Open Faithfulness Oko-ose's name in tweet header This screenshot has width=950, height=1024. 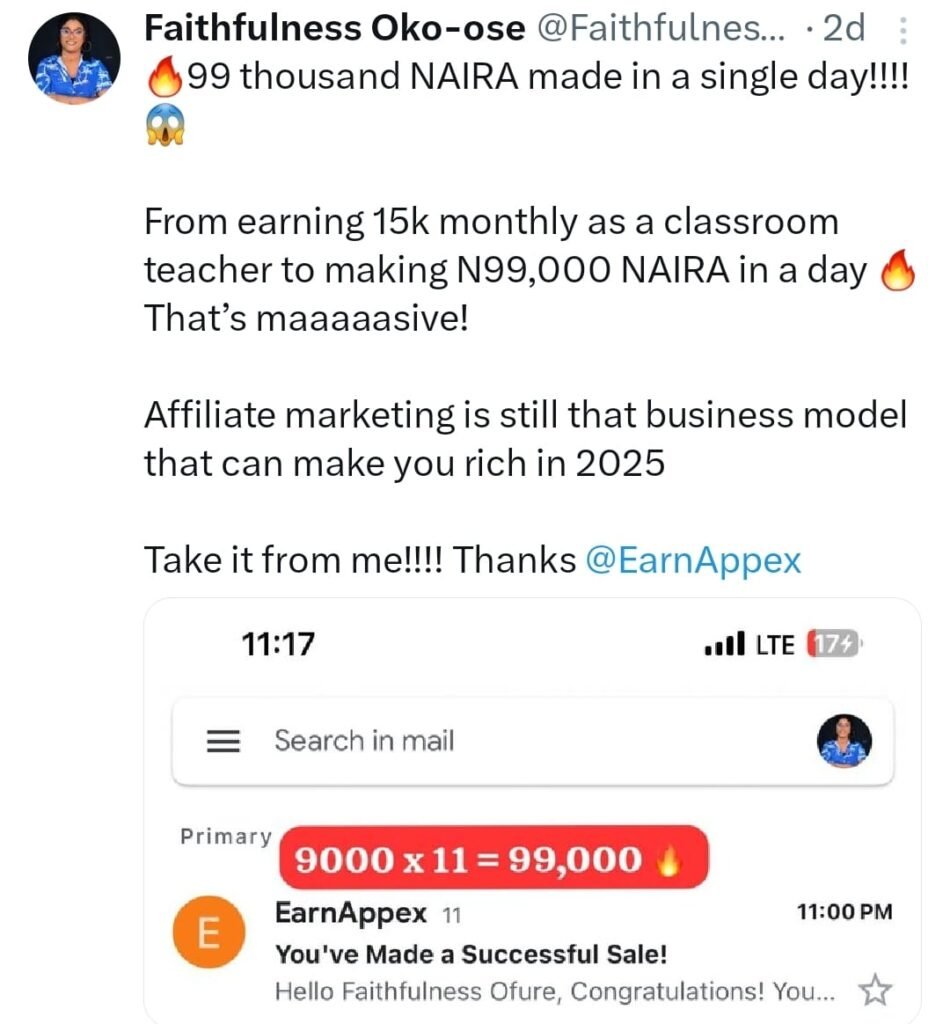coord(334,30)
